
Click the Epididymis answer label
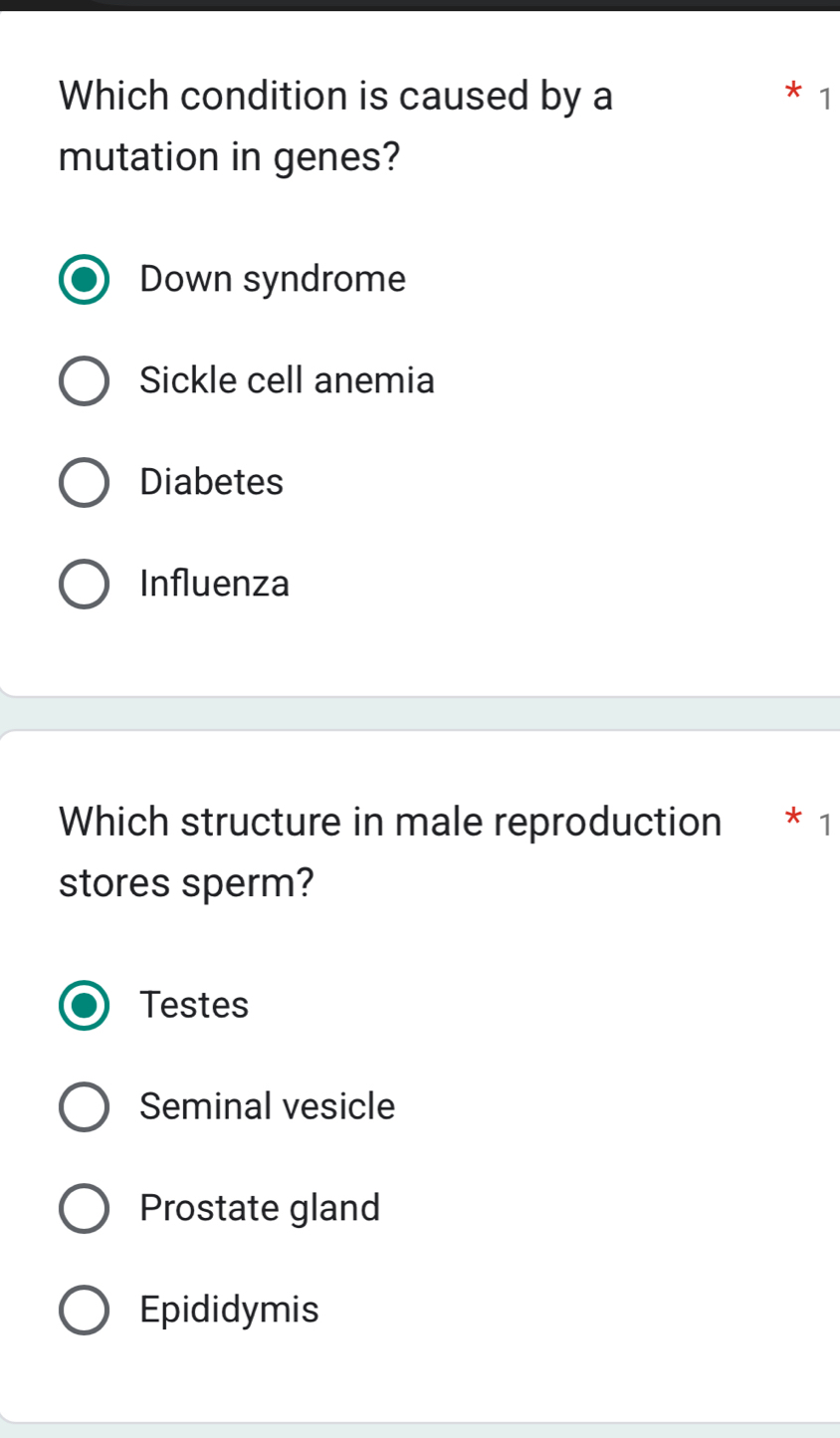228,1310
